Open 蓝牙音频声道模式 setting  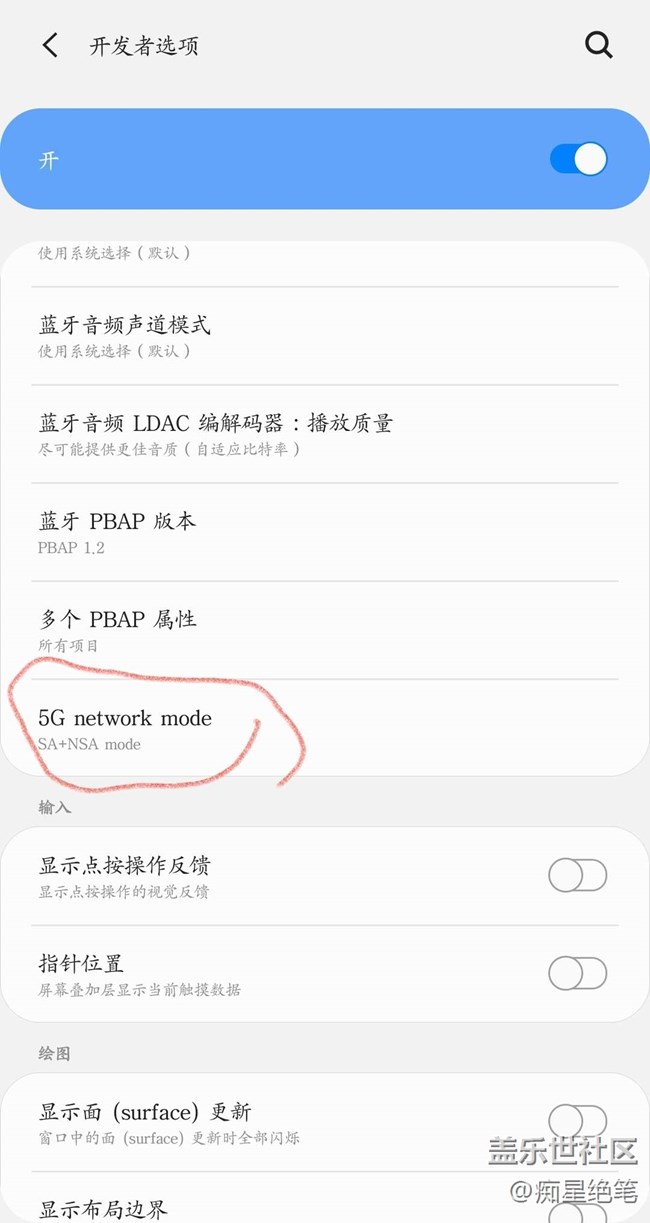tap(325, 336)
